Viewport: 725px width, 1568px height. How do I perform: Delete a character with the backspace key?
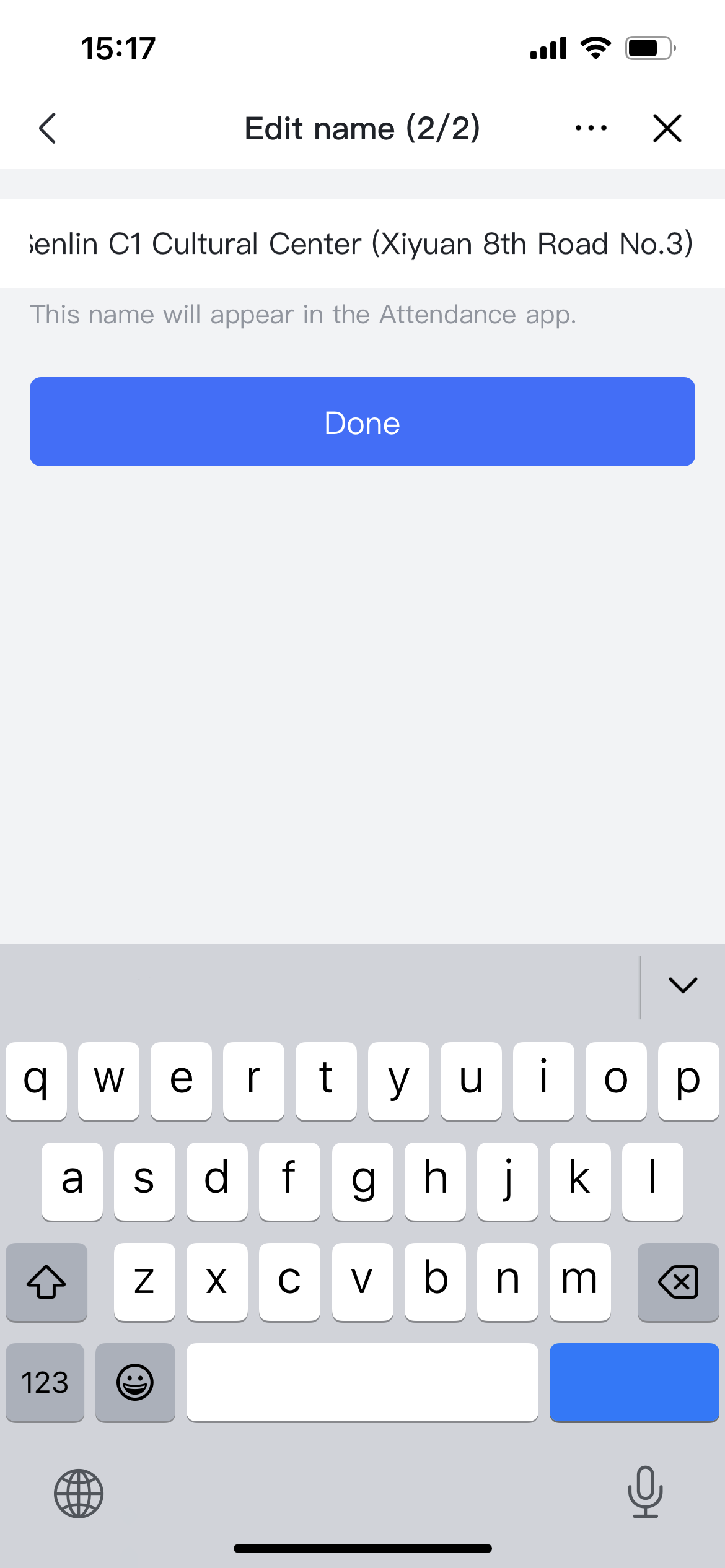click(678, 1281)
